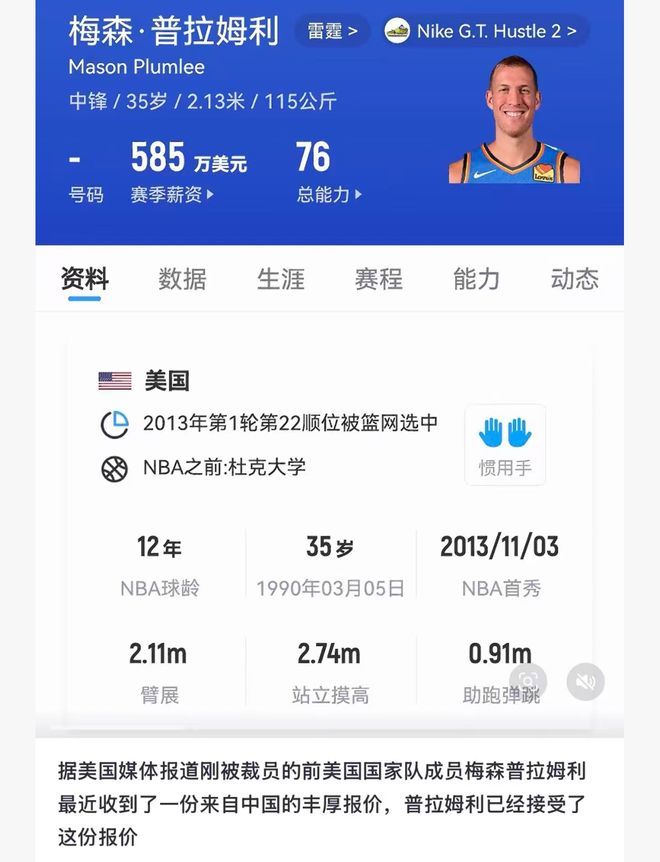Open 总能力 overall rating details

pyautogui.click(x=329, y=195)
